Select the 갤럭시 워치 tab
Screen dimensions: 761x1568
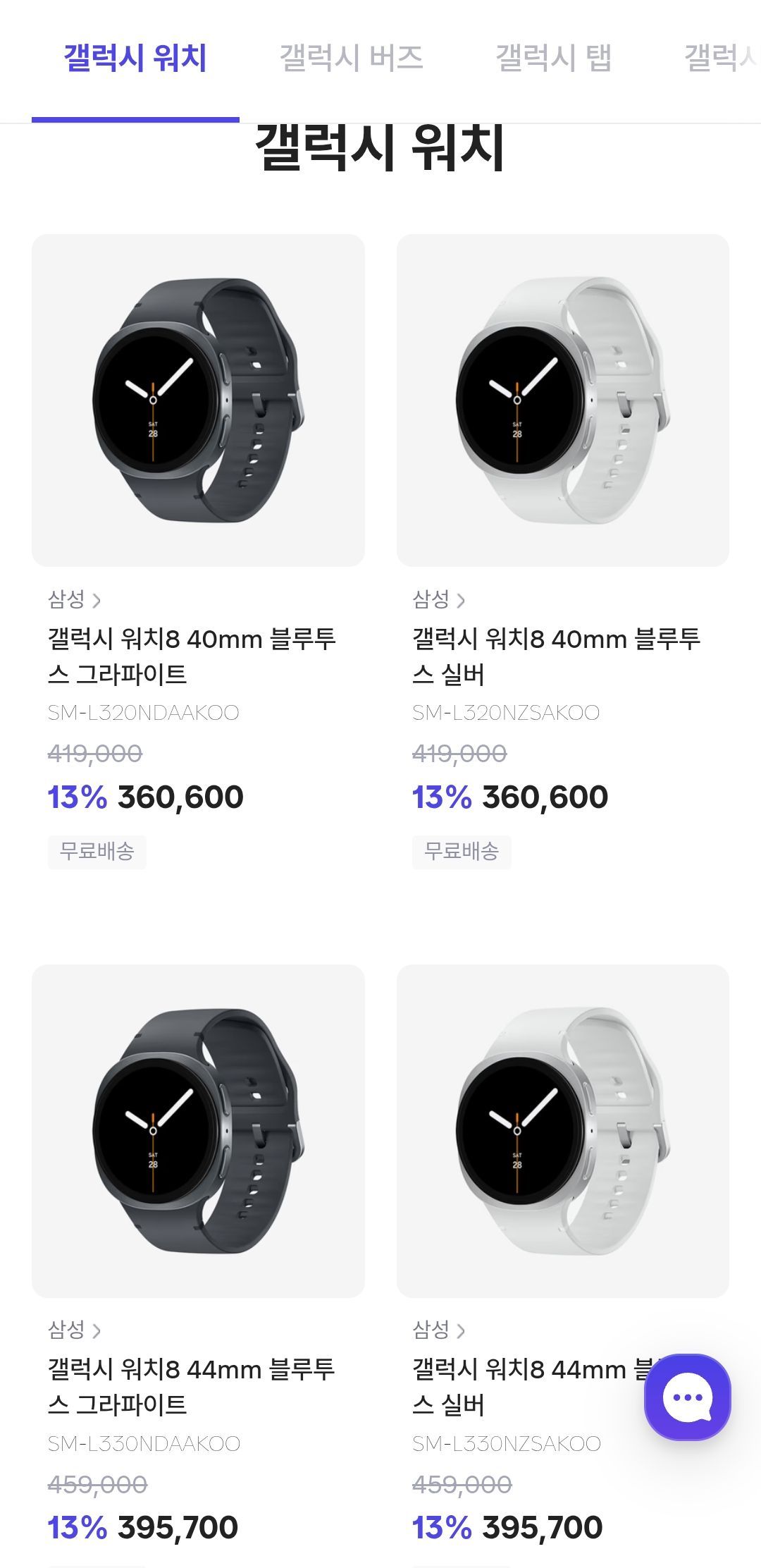(135, 58)
